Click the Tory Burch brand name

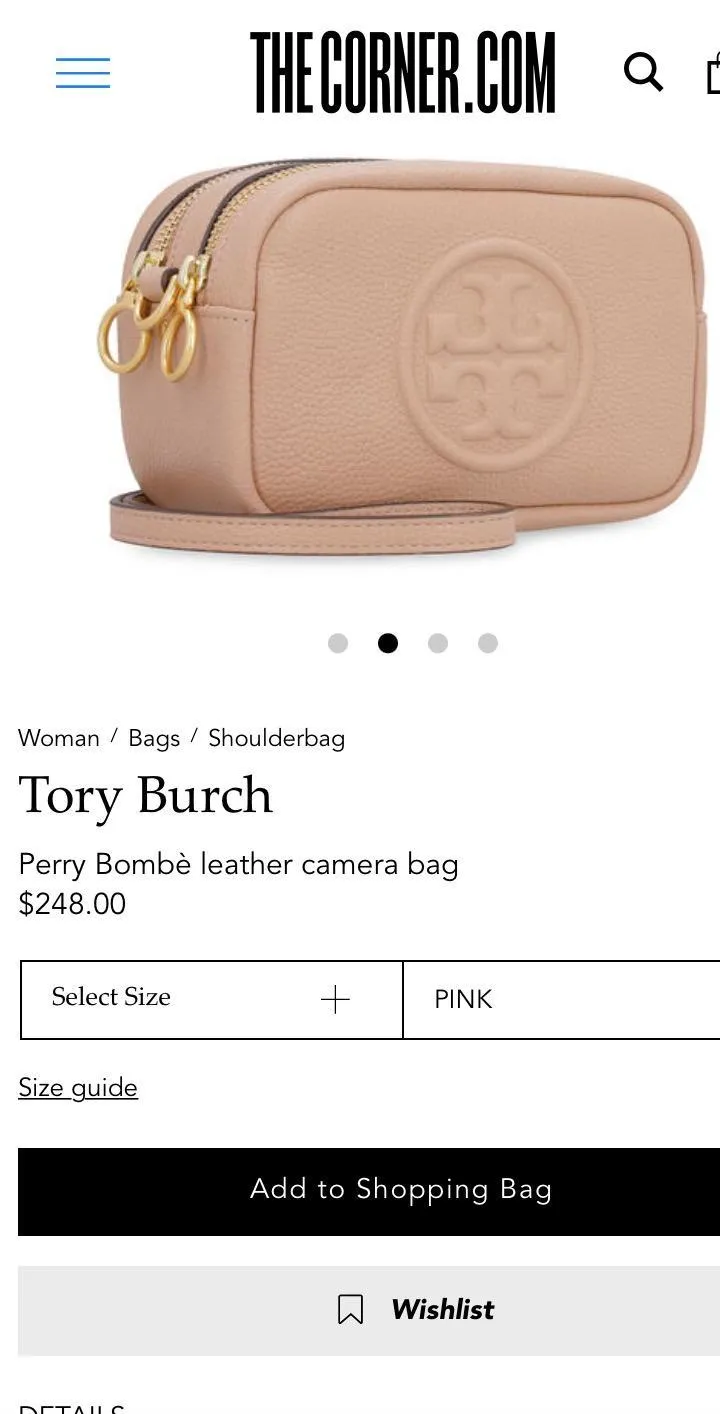click(145, 795)
